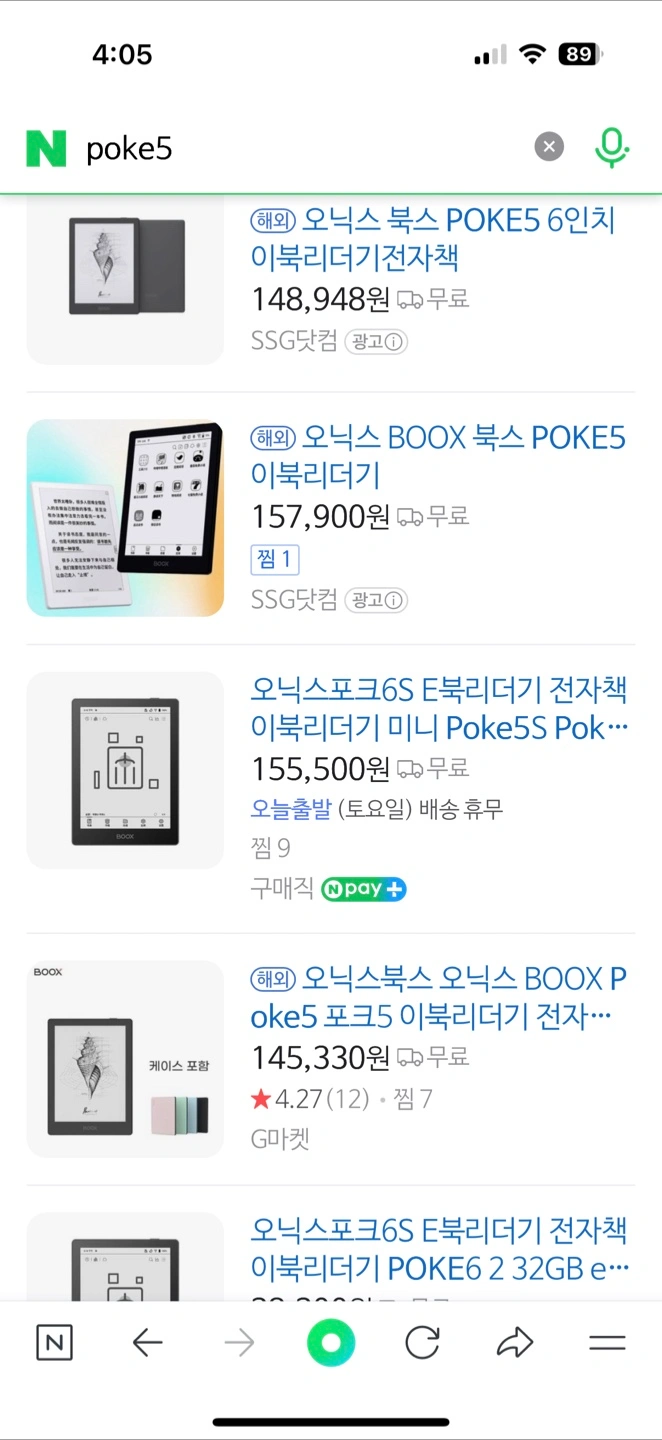Tap the poke5 search field
This screenshot has height=1440, width=662.
[x=300, y=149]
